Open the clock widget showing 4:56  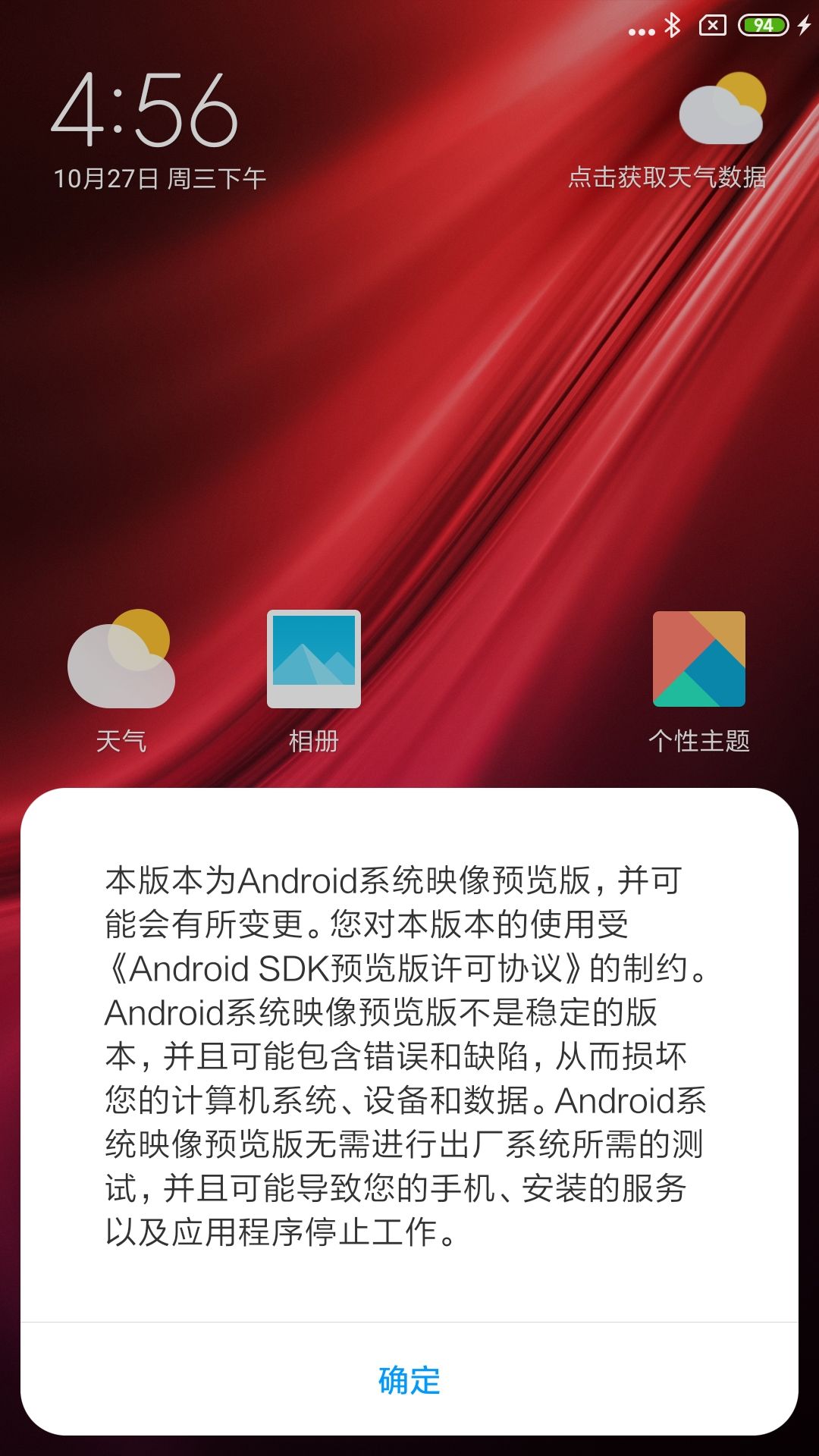click(145, 111)
